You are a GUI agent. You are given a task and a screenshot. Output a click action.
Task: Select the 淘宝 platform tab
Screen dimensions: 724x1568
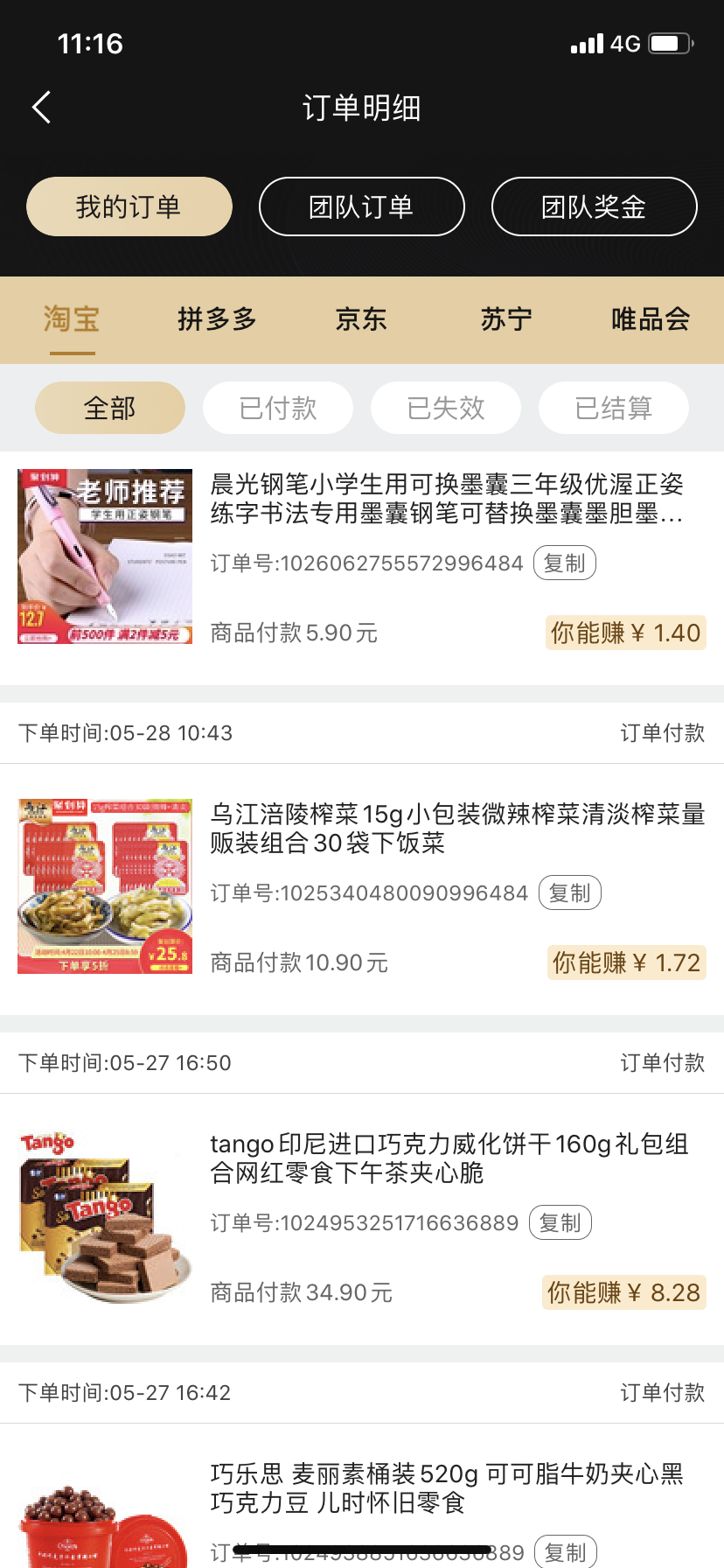[x=72, y=319]
